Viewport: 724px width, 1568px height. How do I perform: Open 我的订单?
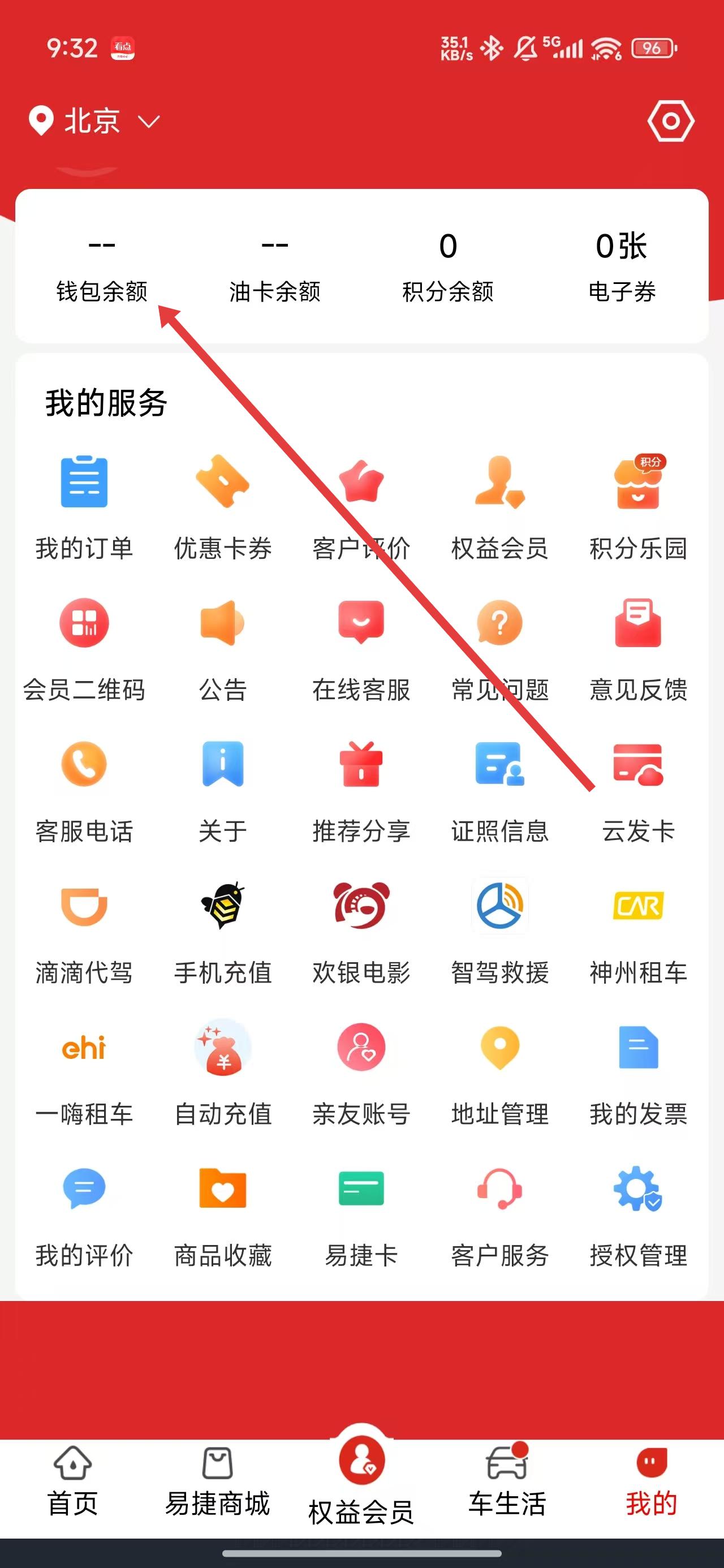pos(84,506)
